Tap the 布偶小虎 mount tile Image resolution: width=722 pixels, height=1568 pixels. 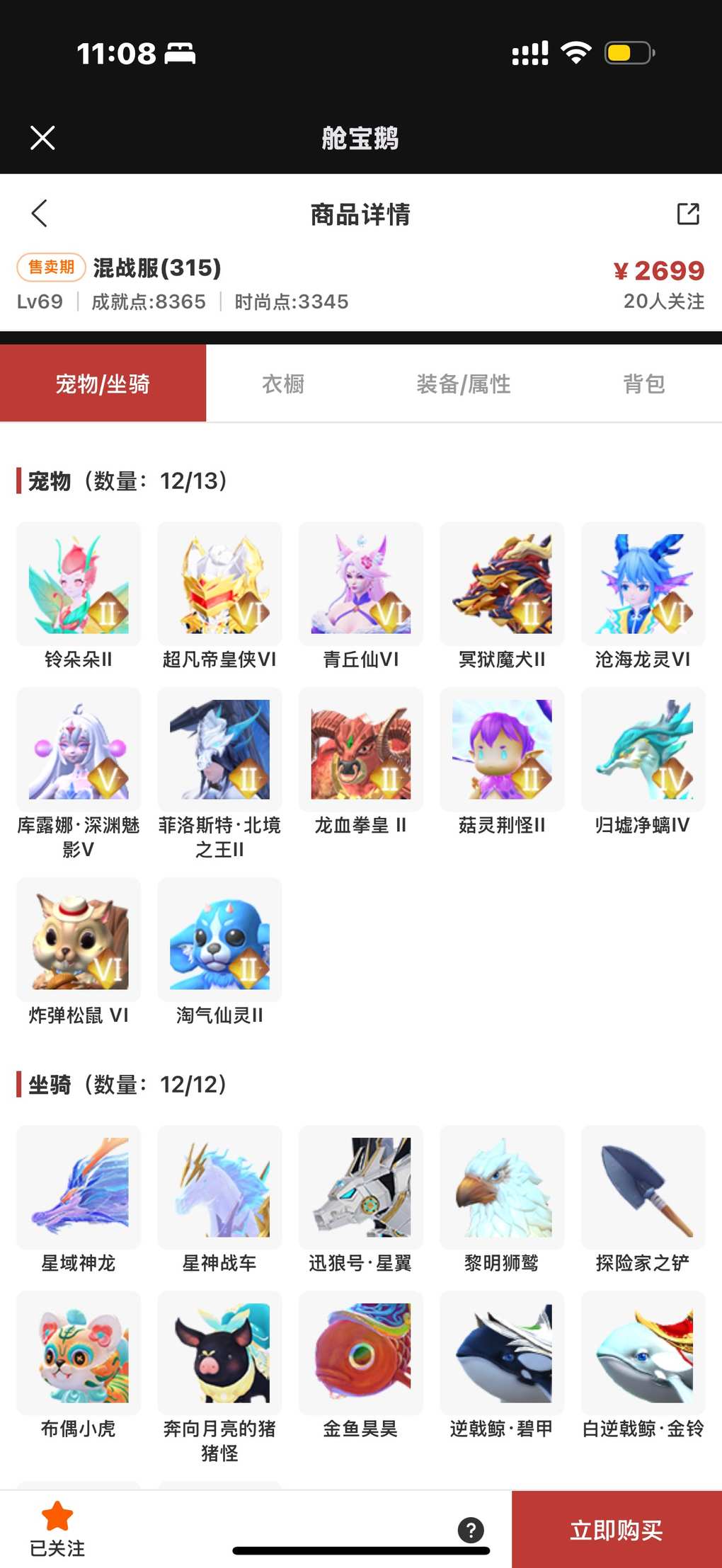point(79,1353)
